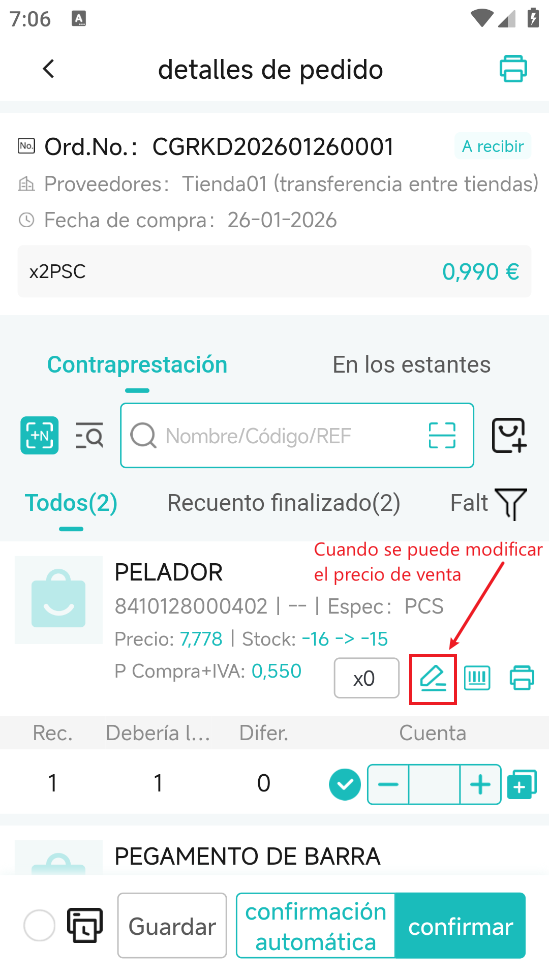
Task: Print the order from the header
Action: click(x=513, y=69)
